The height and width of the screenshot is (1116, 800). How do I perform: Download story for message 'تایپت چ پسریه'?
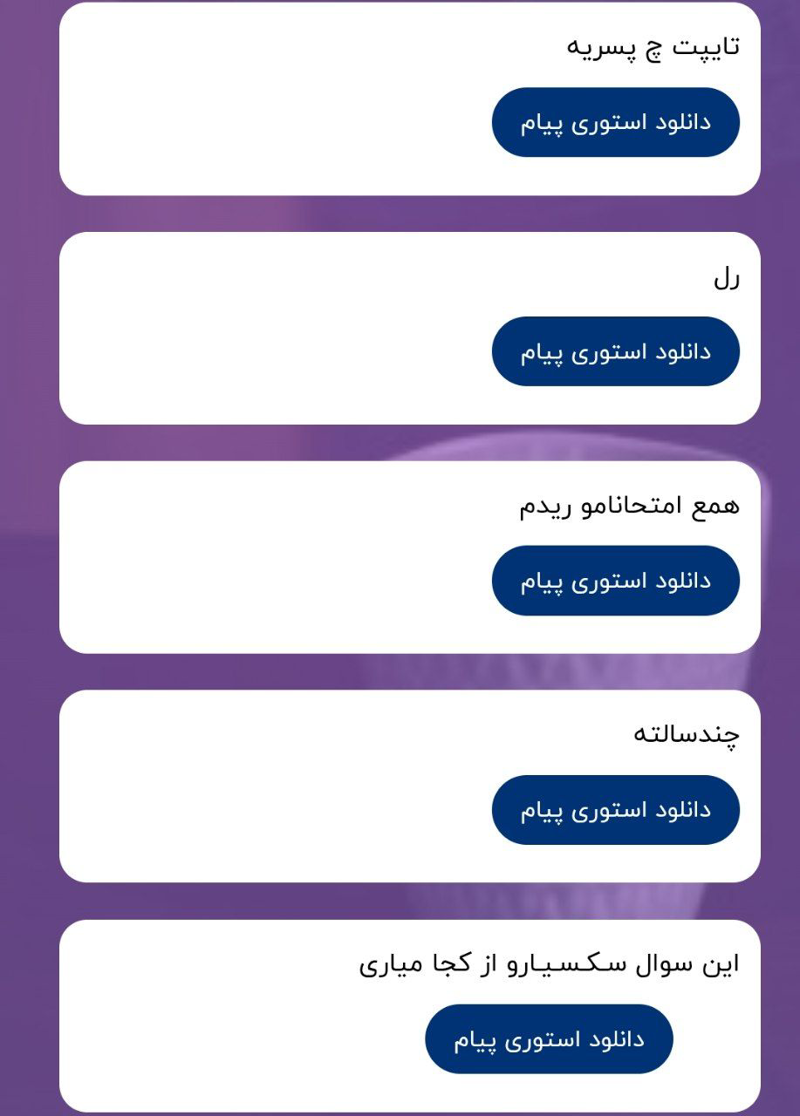615,122
